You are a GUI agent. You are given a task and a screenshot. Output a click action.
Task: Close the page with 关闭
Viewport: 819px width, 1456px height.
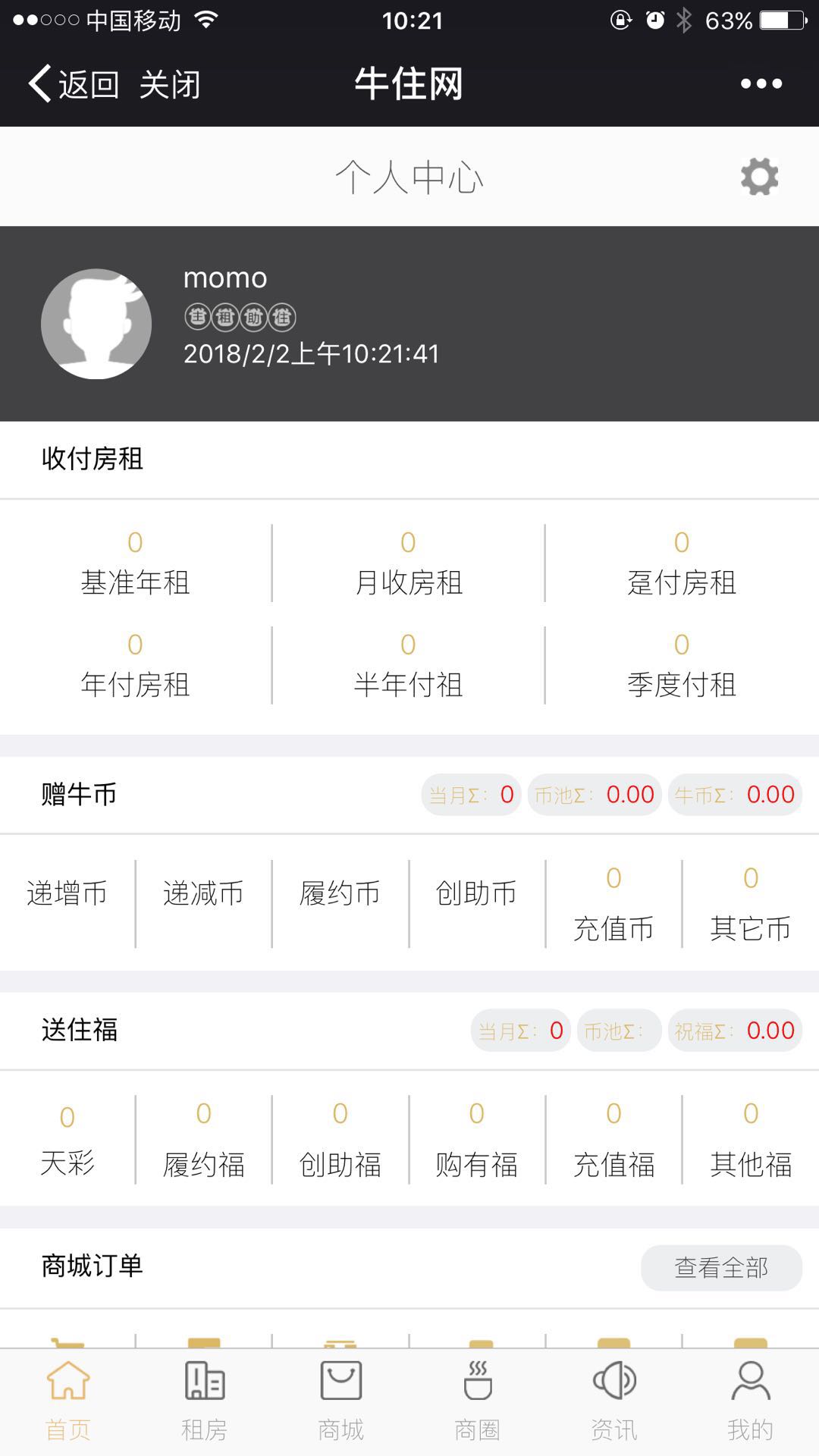point(170,83)
